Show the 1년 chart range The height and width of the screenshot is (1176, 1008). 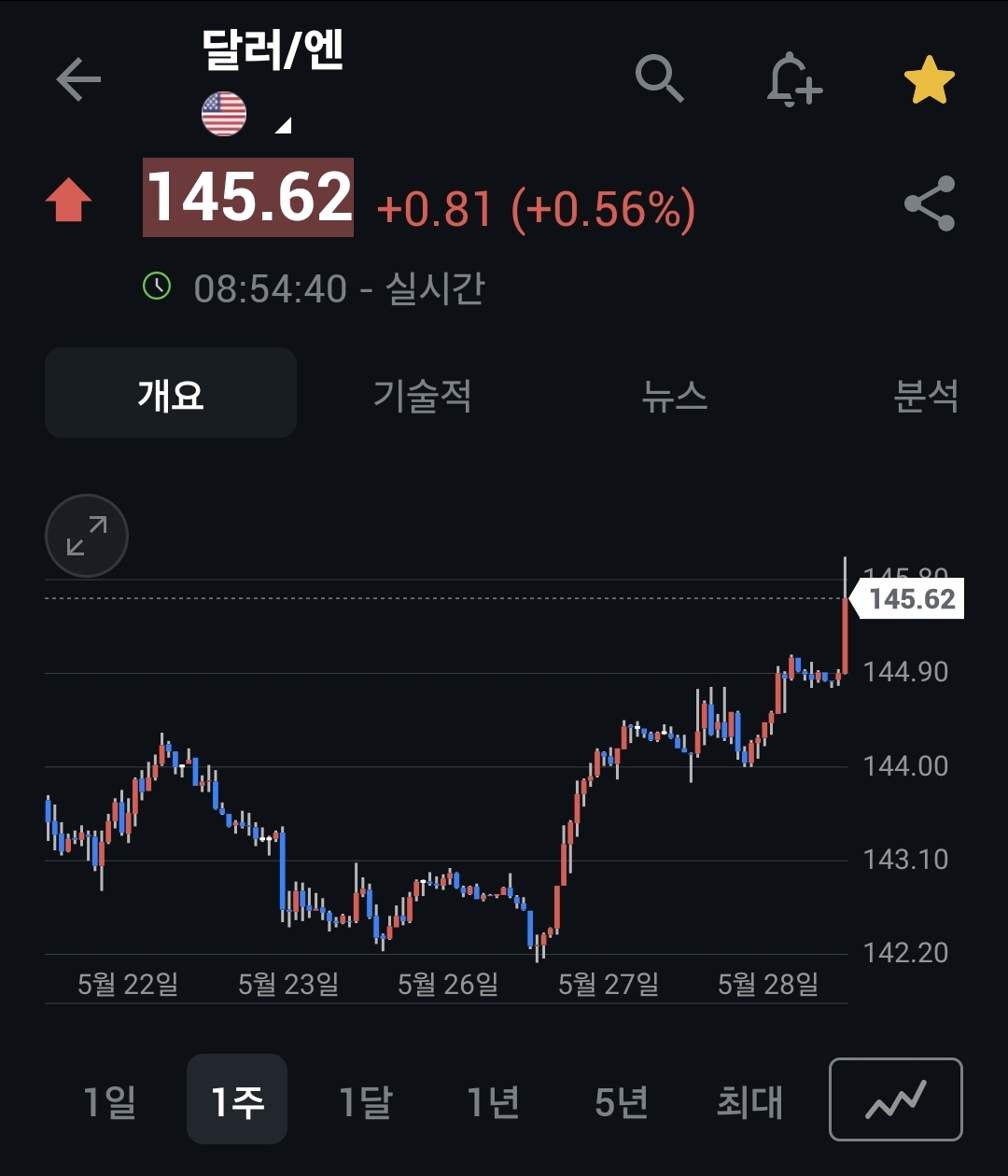pos(493,1101)
